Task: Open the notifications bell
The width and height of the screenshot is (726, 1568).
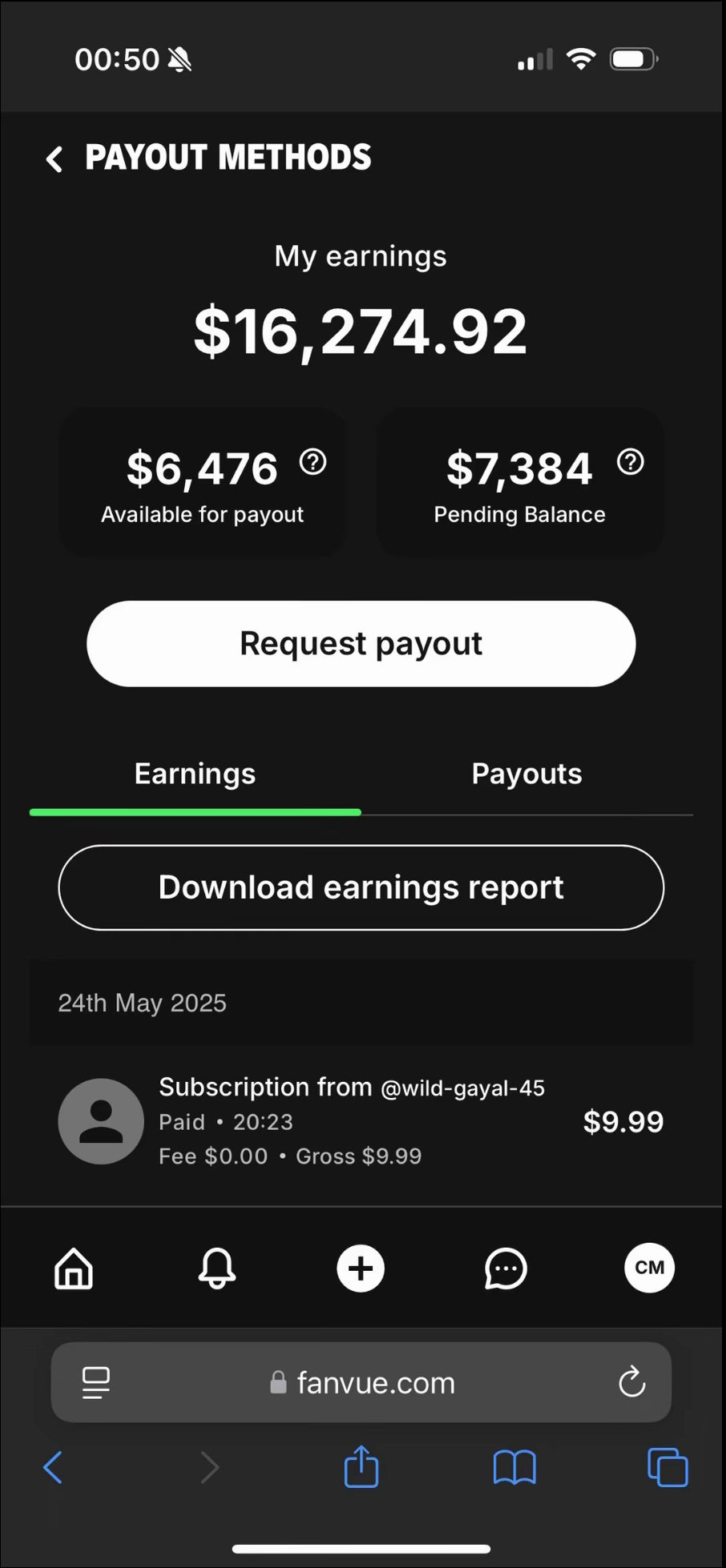Action: [x=217, y=1268]
